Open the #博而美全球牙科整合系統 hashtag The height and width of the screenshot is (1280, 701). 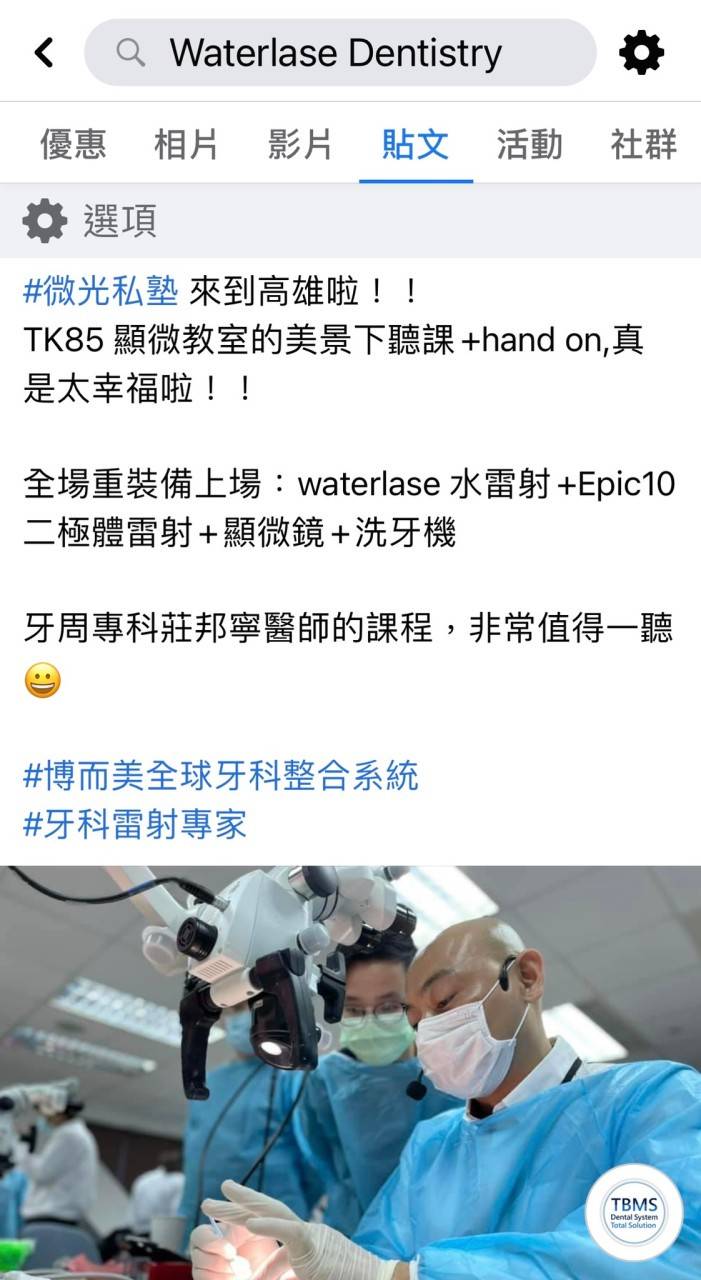pyautogui.click(x=221, y=775)
